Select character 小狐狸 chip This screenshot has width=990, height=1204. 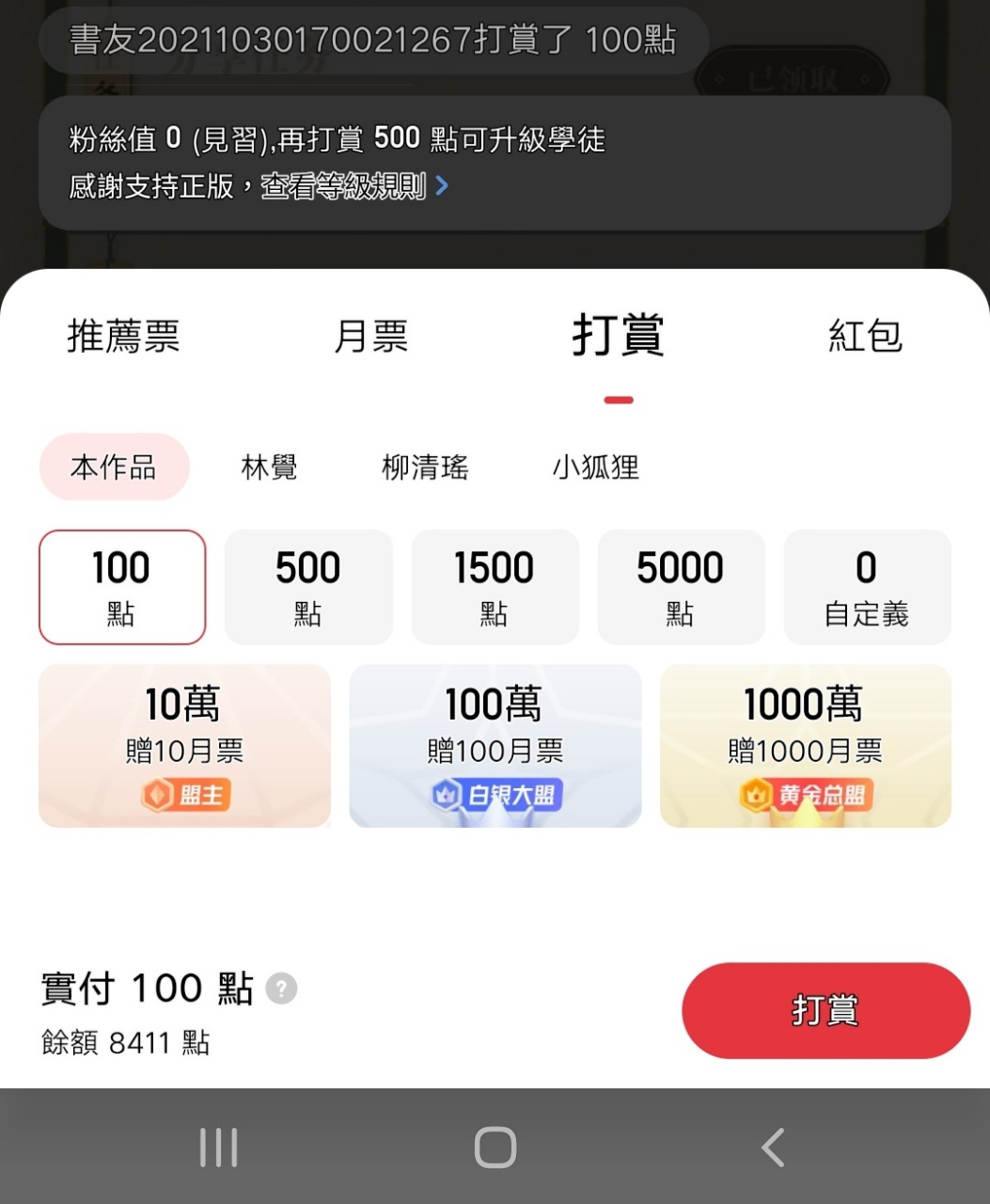[595, 467]
